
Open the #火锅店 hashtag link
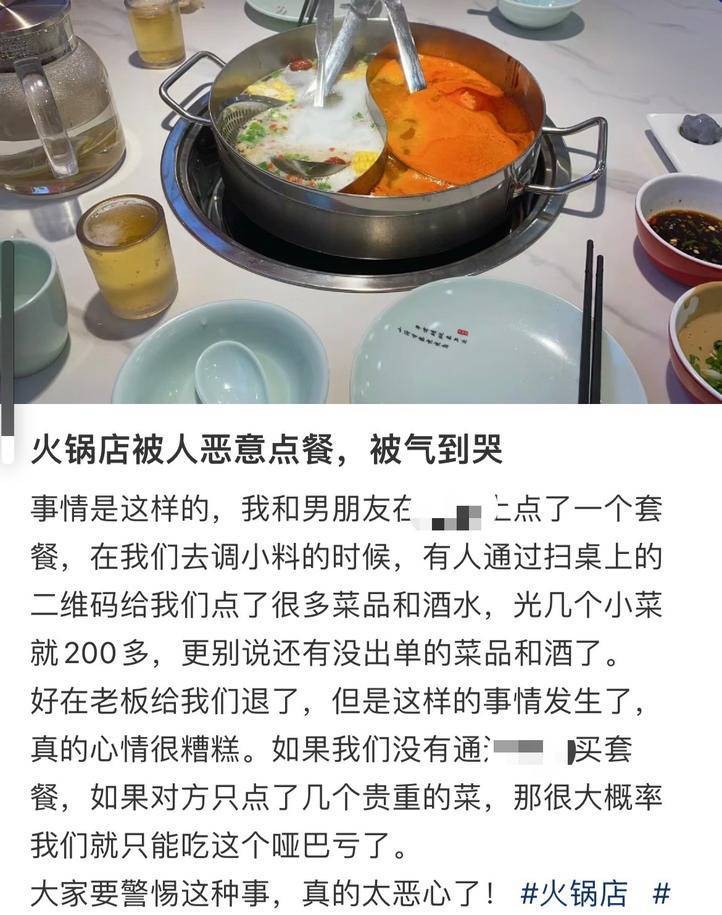point(574,894)
